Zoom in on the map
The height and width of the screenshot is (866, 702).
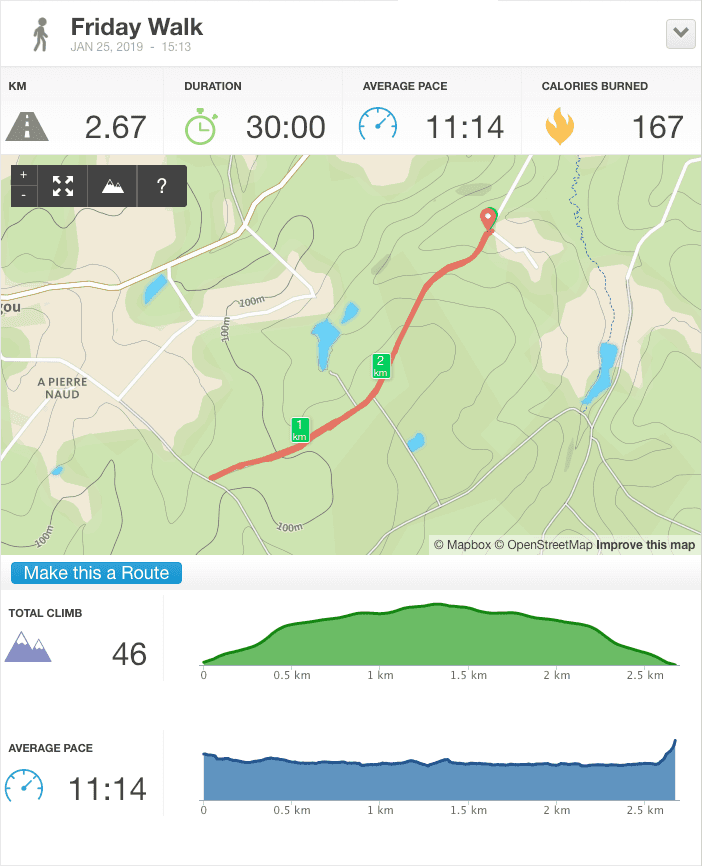click(24, 176)
